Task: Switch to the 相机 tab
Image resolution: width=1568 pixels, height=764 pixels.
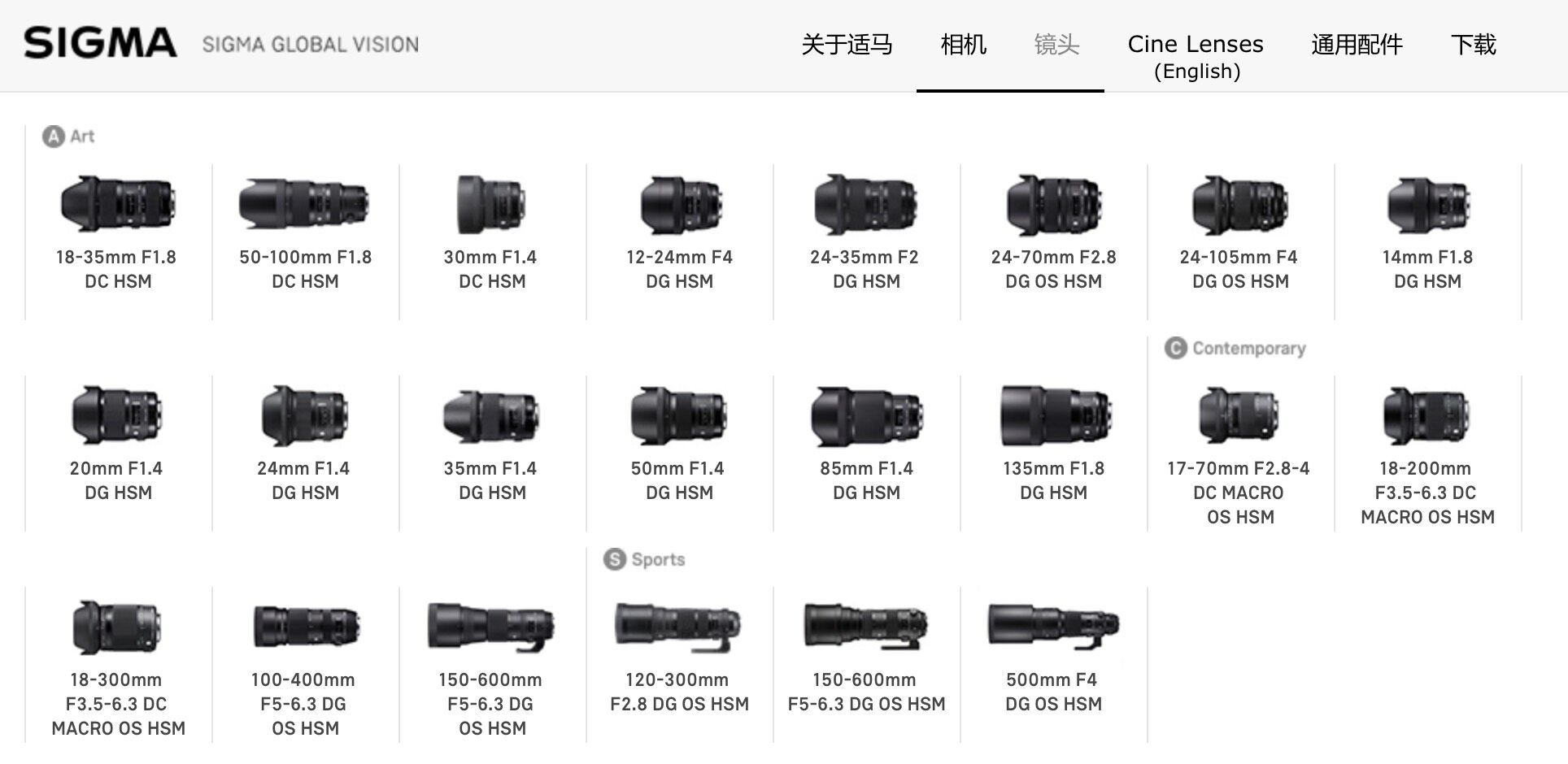Action: pyautogui.click(x=963, y=45)
